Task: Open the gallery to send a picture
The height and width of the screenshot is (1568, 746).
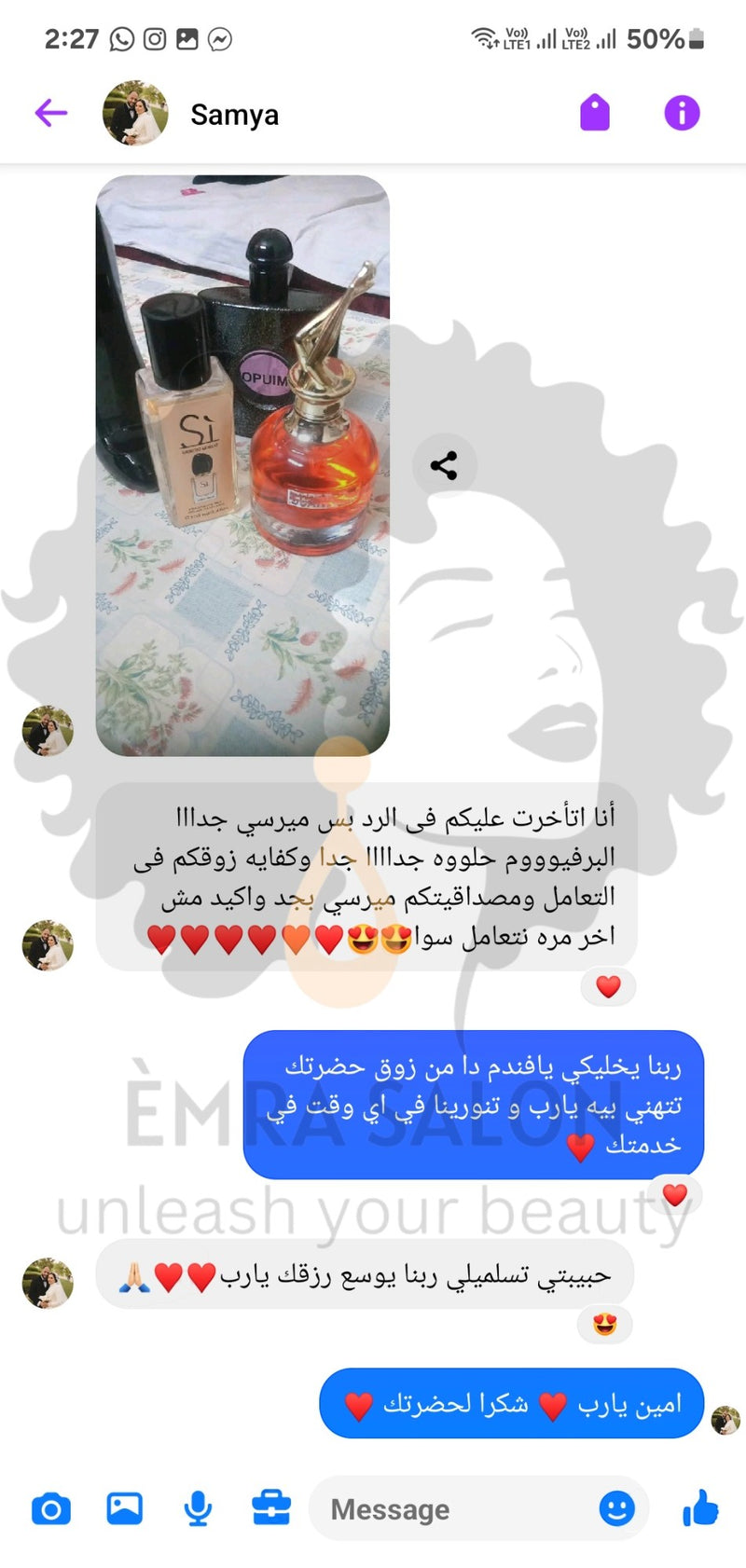Action: coord(124,1508)
